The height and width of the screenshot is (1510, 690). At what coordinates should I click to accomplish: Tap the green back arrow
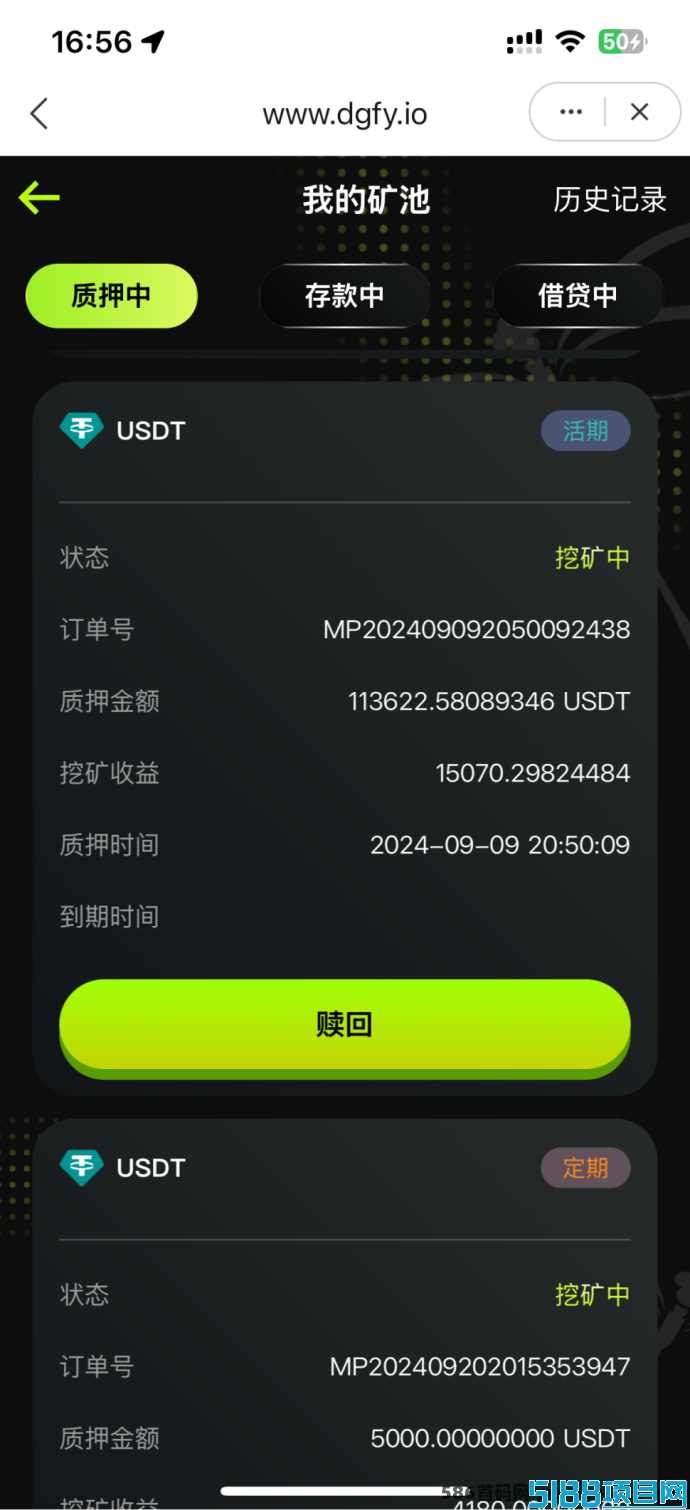(39, 198)
